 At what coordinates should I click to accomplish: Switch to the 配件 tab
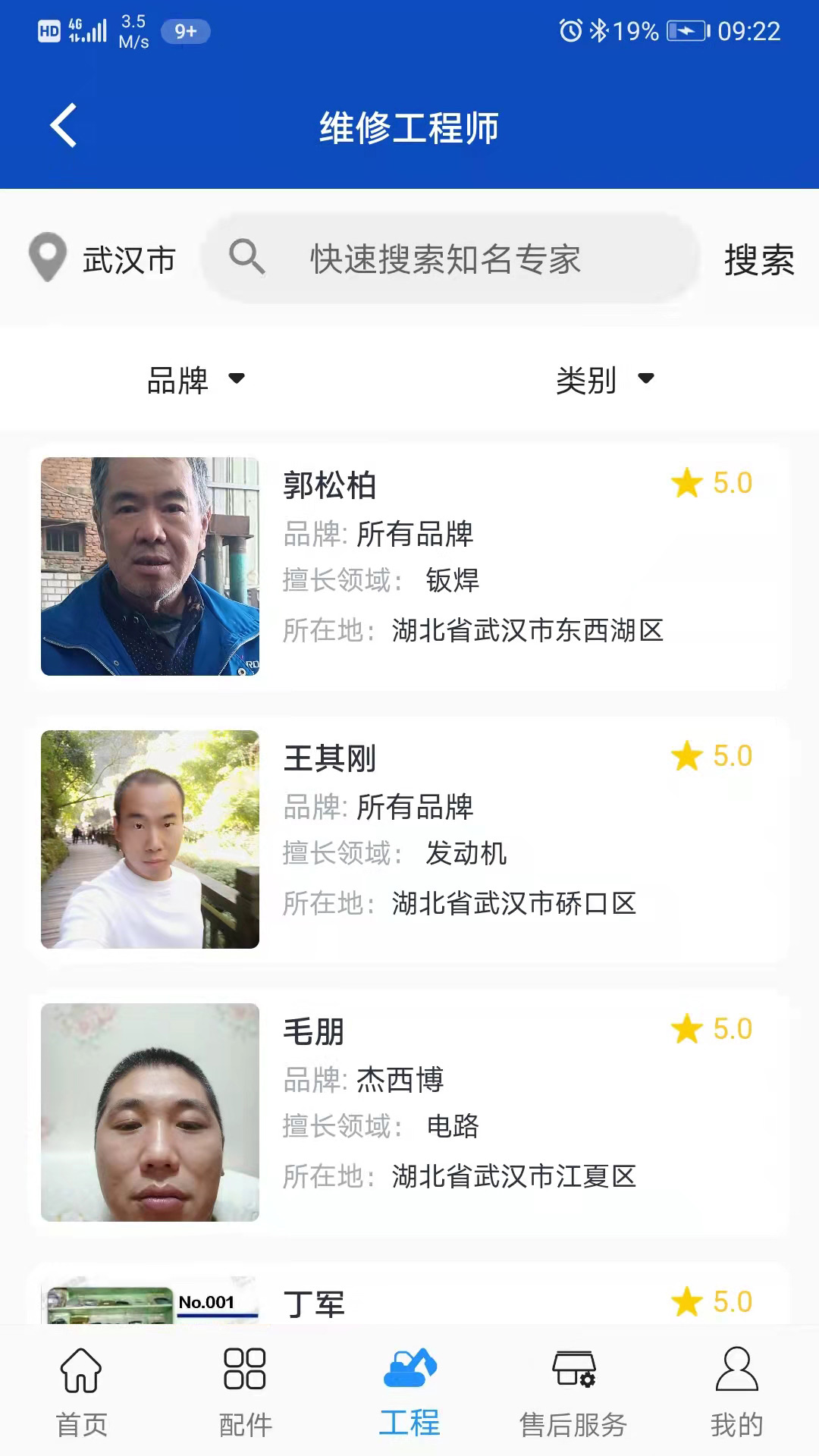click(x=245, y=1392)
